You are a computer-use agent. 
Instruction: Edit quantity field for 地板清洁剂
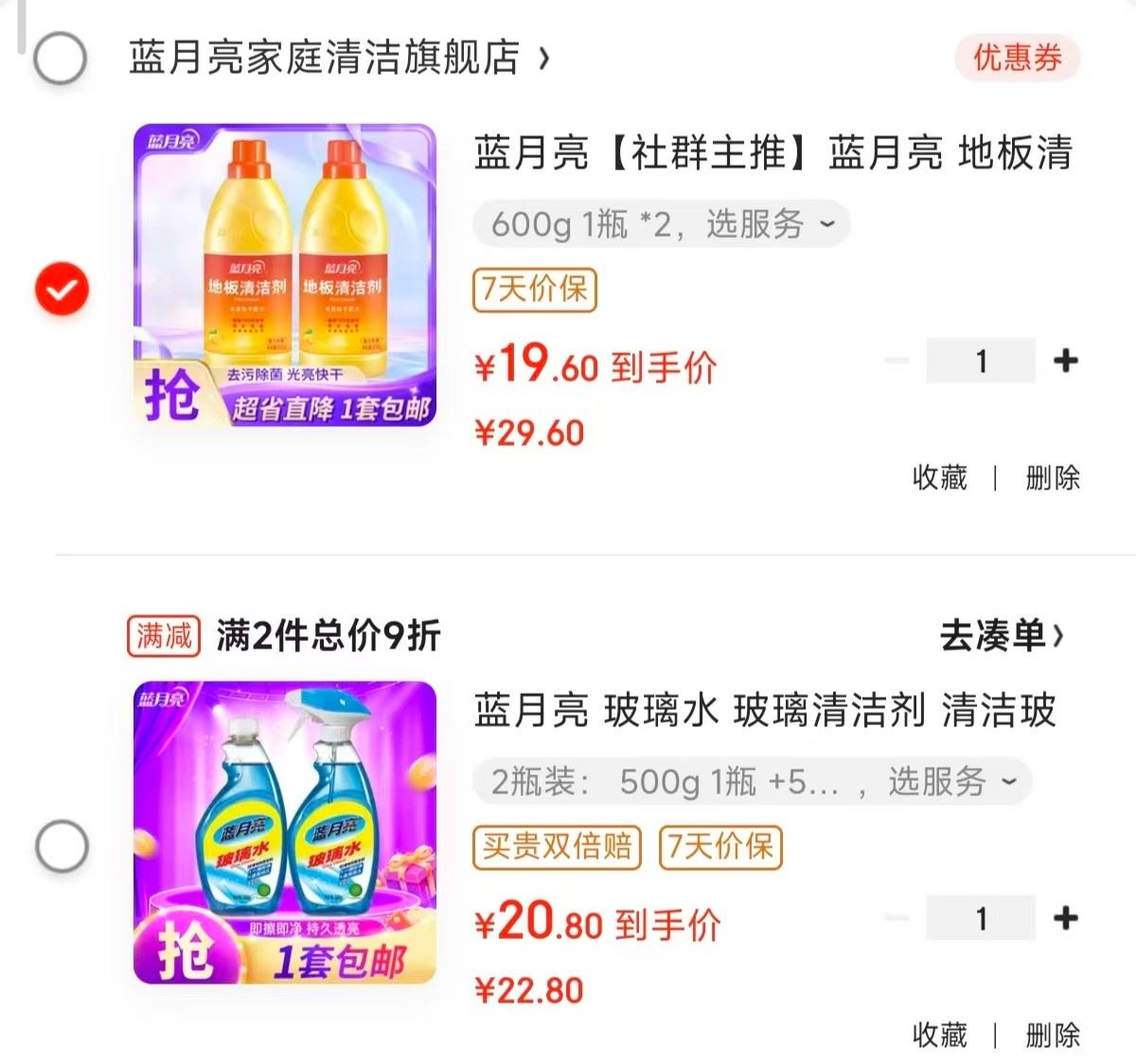tap(981, 361)
